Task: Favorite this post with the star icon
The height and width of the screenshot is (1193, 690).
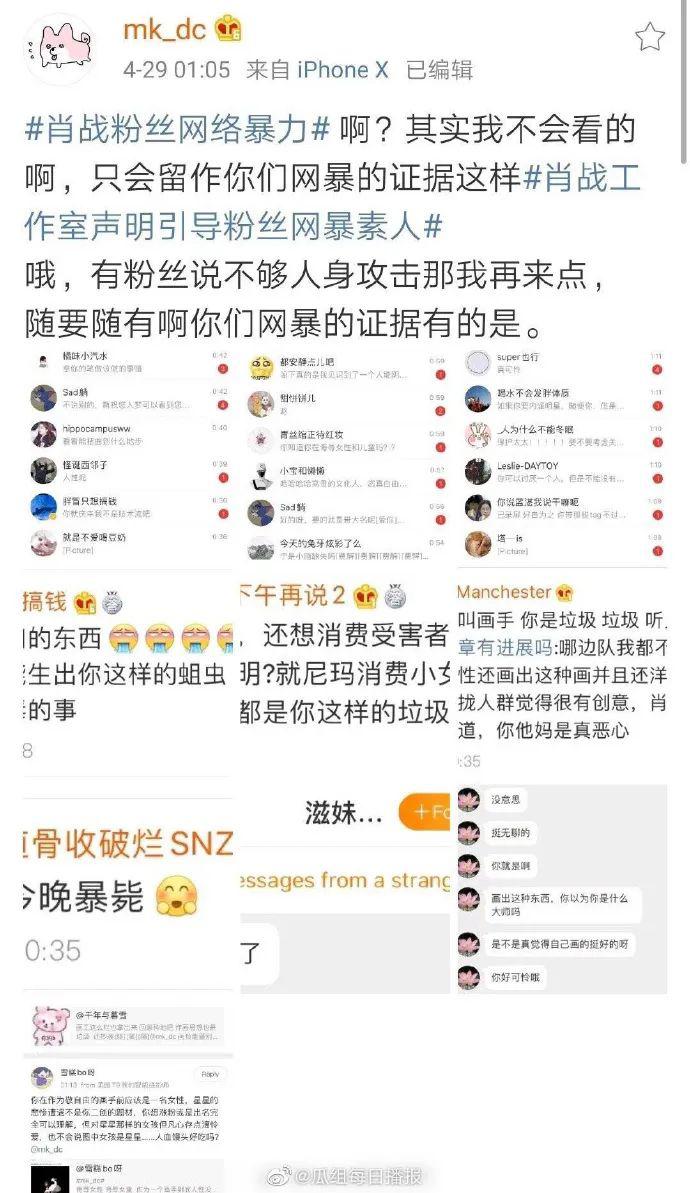Action: point(650,37)
